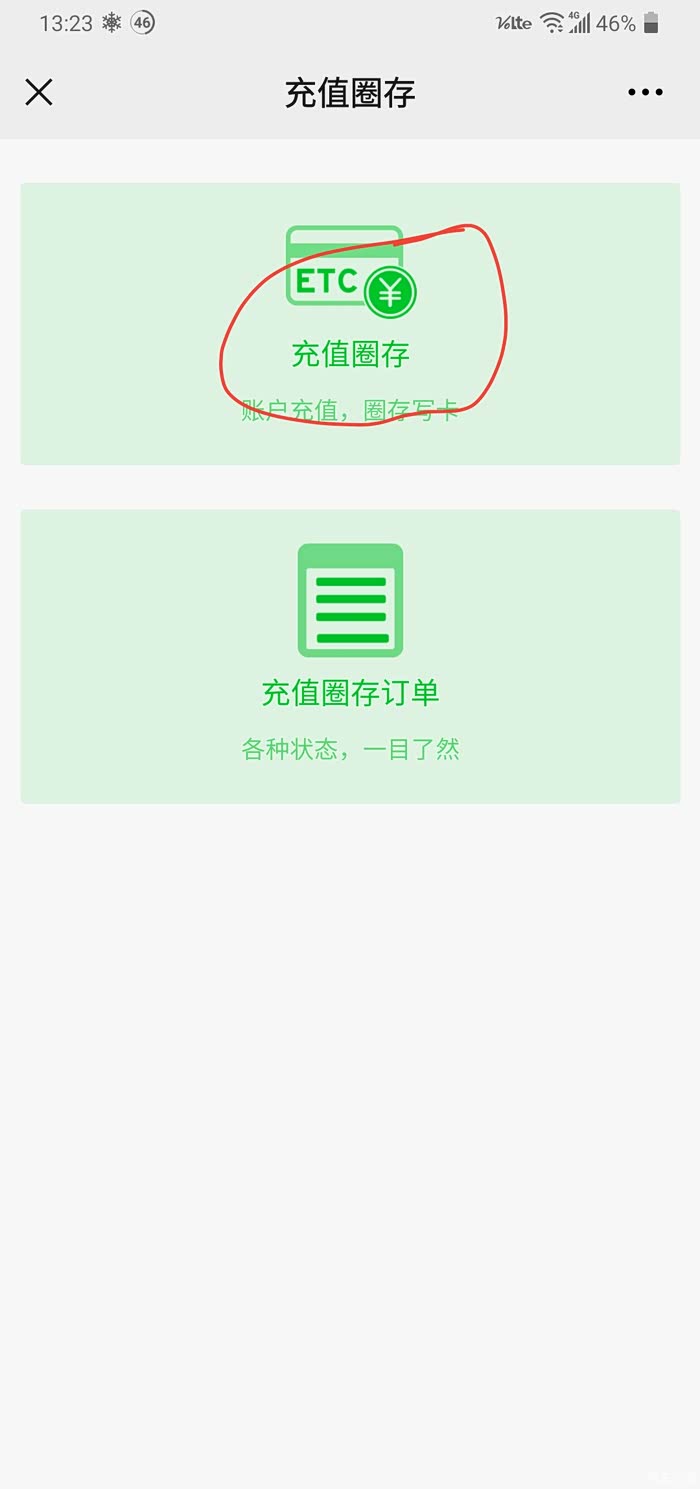Image resolution: width=700 pixels, height=1489 pixels.
Task: Close the page with the X icon
Action: click(x=38, y=92)
